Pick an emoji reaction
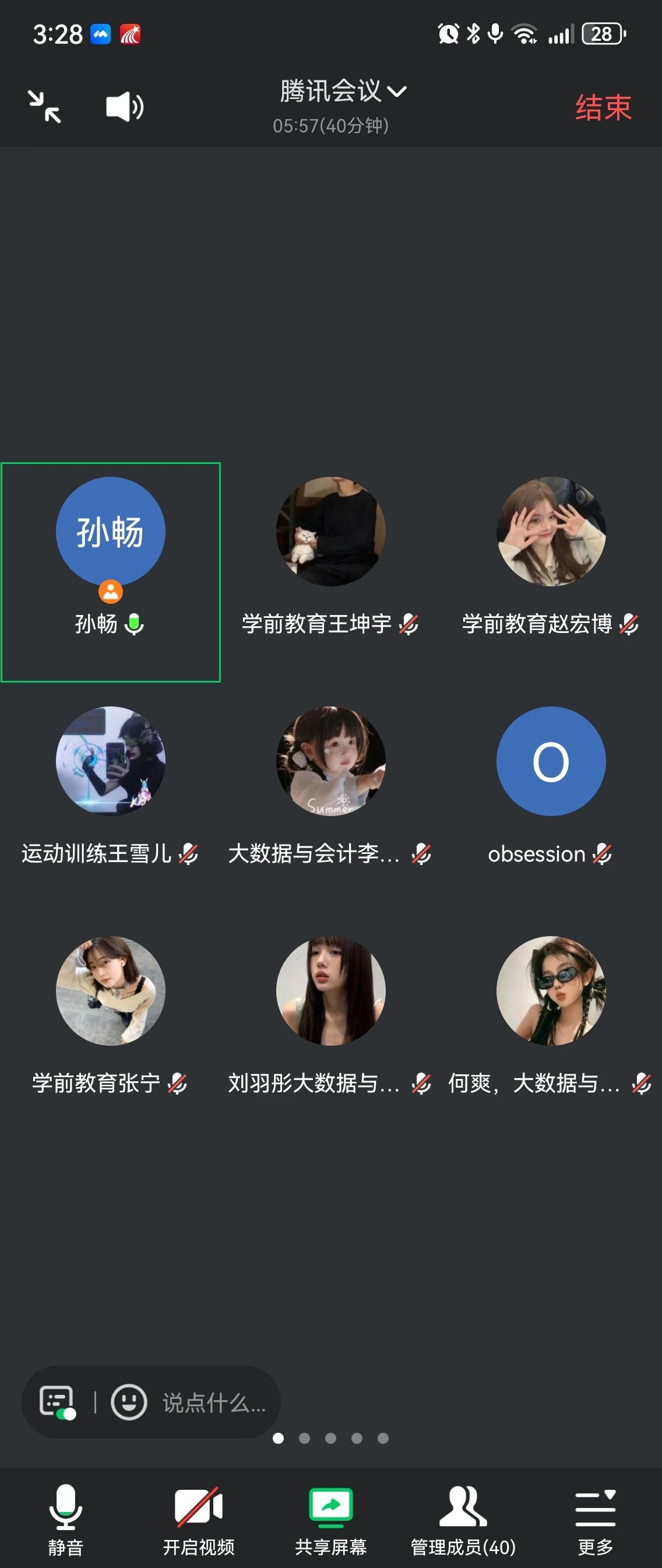The image size is (662, 1568). 128,1402
